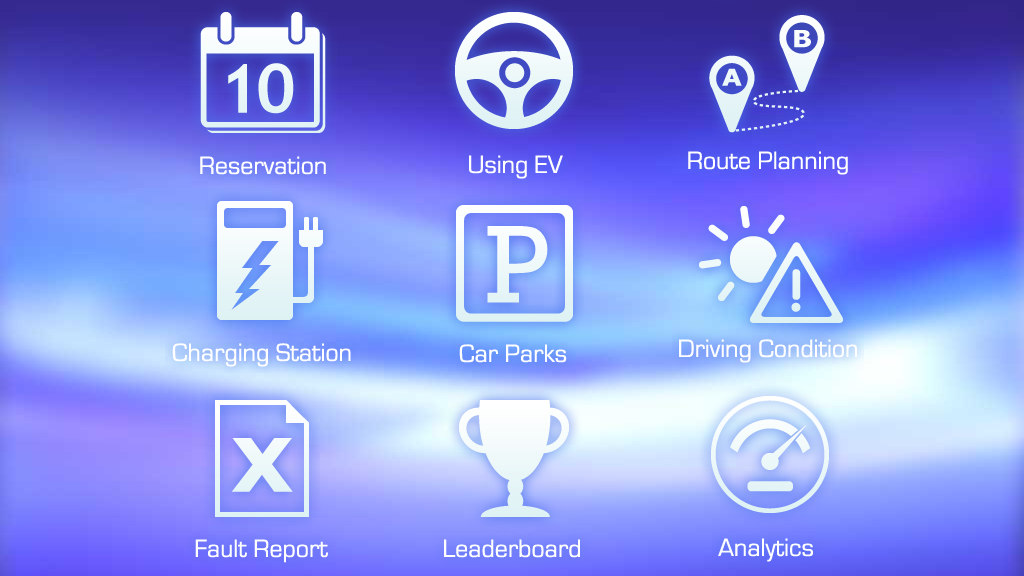The image size is (1024, 576).
Task: View the Leaderboard trophy
Action: (x=513, y=456)
